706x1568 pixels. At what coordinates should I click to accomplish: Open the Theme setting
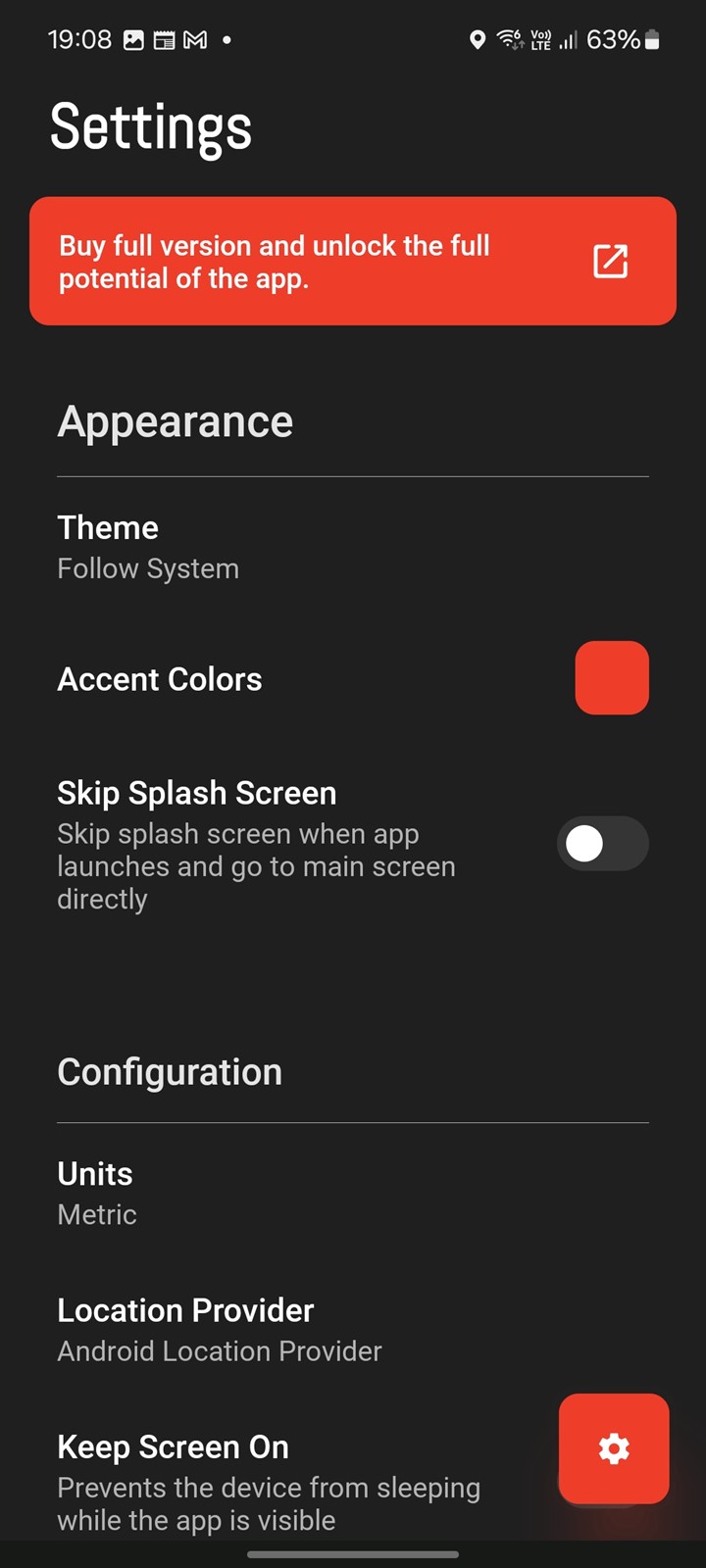(x=353, y=548)
